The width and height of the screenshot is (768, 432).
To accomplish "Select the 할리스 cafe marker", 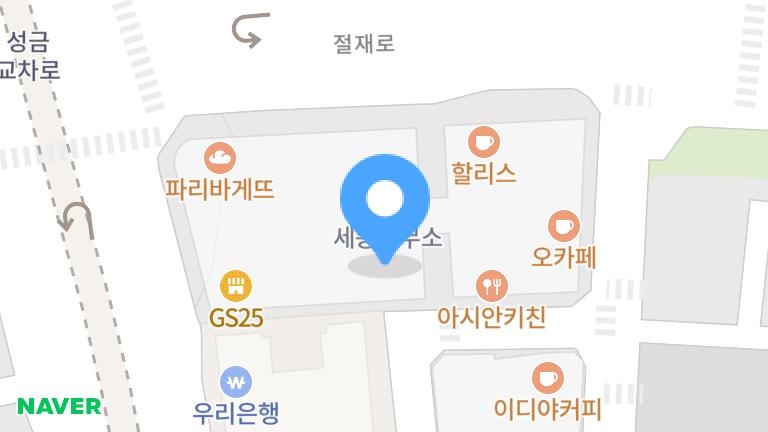I will pyautogui.click(x=484, y=141).
